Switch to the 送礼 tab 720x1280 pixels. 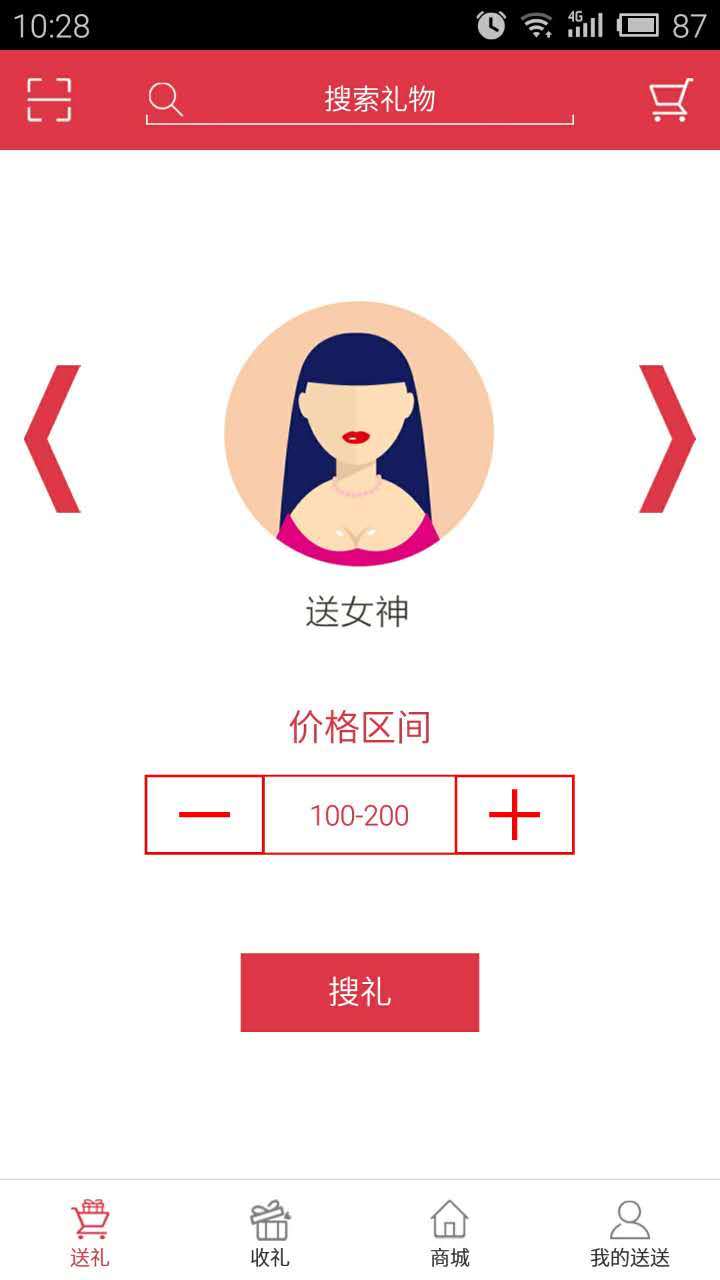[x=90, y=1232]
